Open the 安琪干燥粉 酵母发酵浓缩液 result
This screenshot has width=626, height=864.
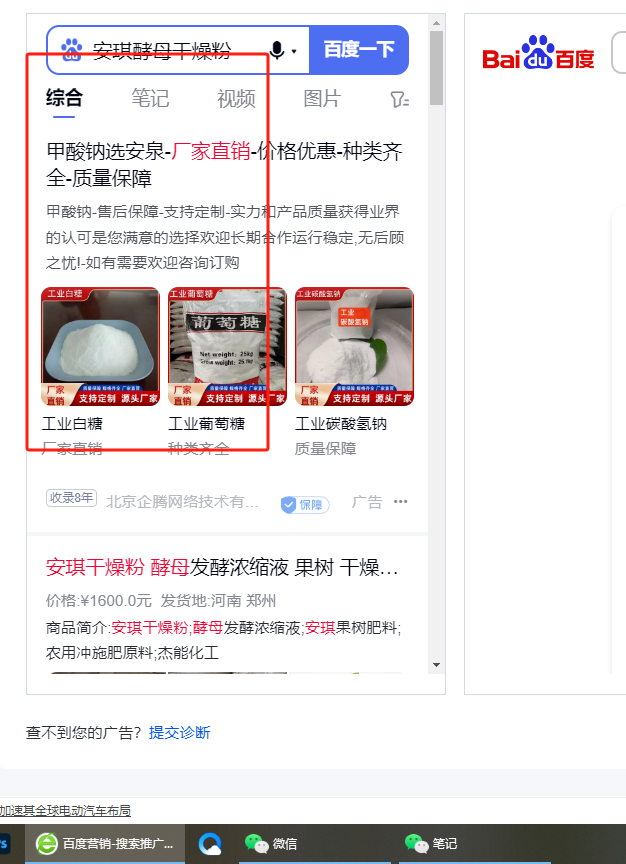click(x=222, y=568)
